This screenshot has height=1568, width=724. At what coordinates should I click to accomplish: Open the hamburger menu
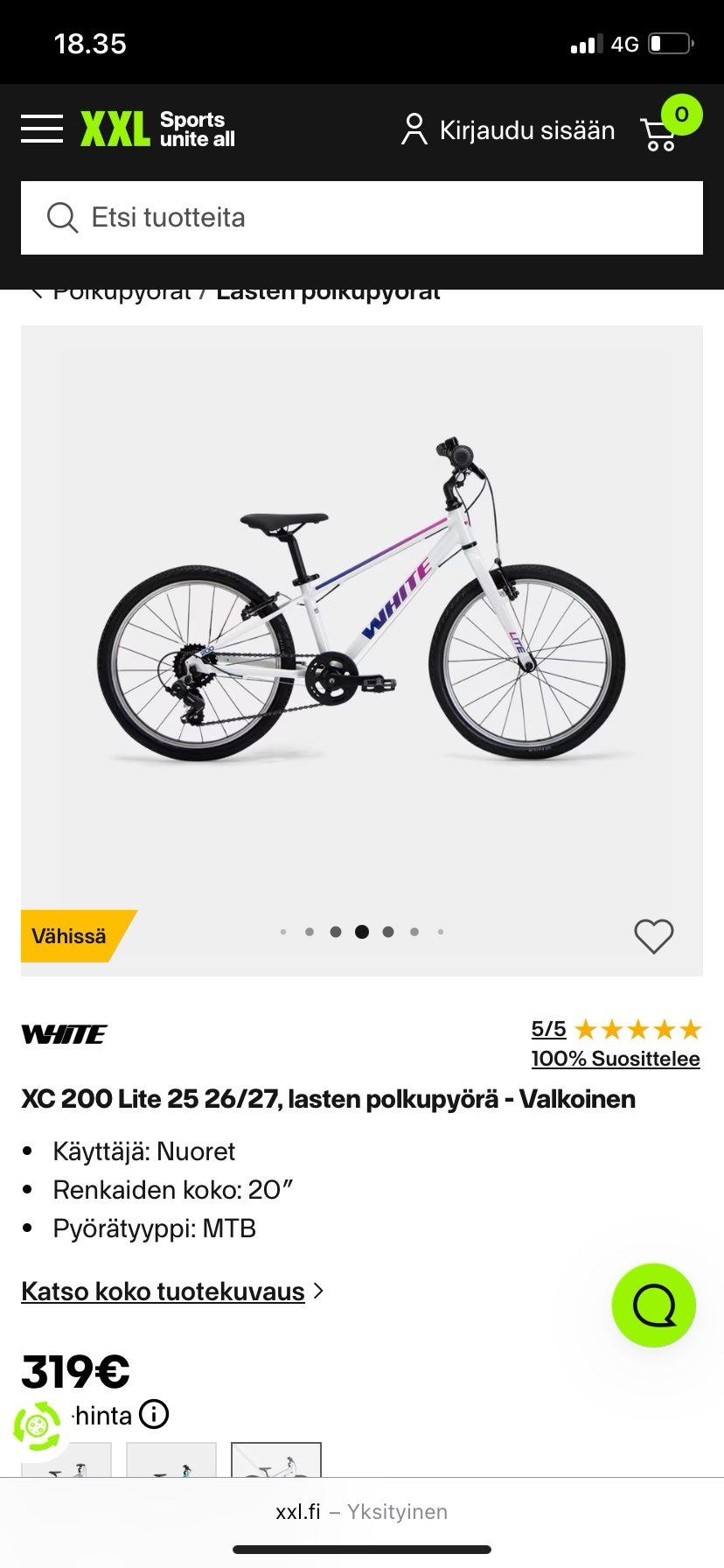tap(42, 129)
